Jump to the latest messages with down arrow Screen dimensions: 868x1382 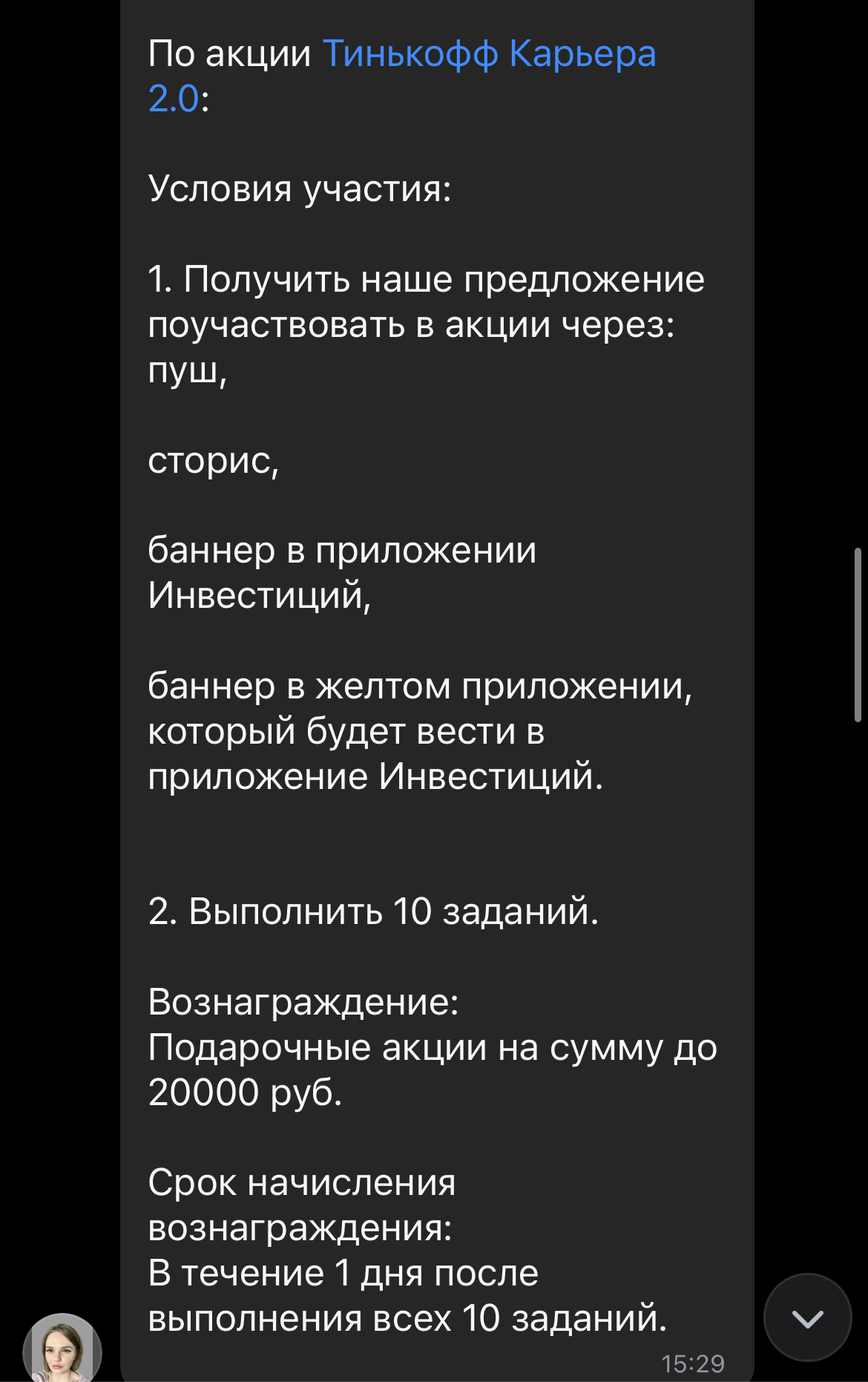(808, 1317)
